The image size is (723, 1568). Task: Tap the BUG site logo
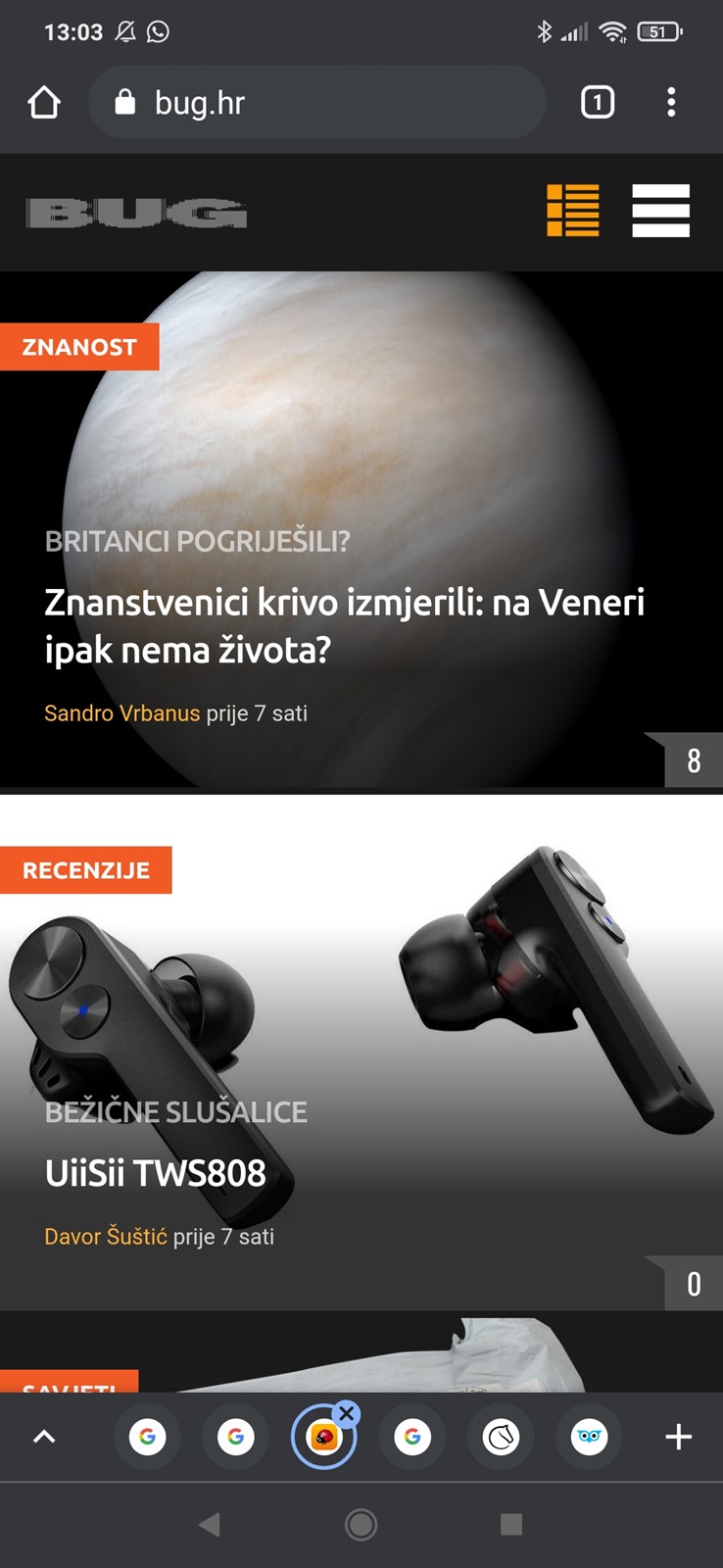136,213
